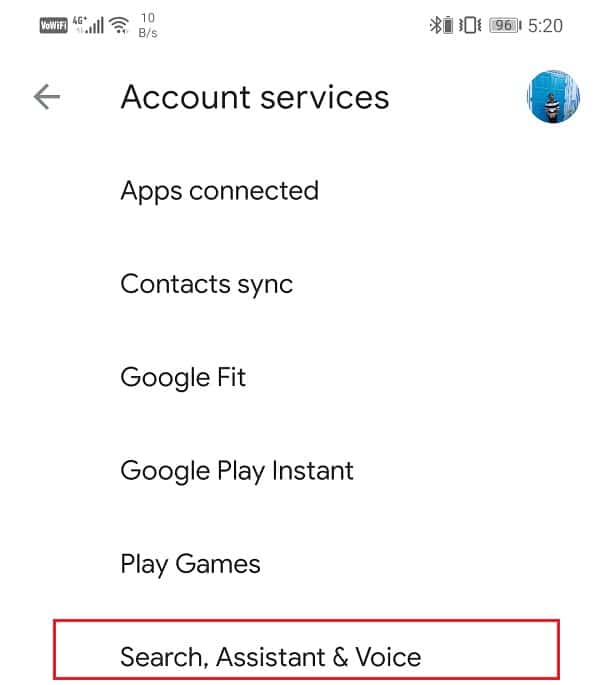Tap the Play Games row
Image resolution: width=600 pixels, height=685 pixels.
190,564
